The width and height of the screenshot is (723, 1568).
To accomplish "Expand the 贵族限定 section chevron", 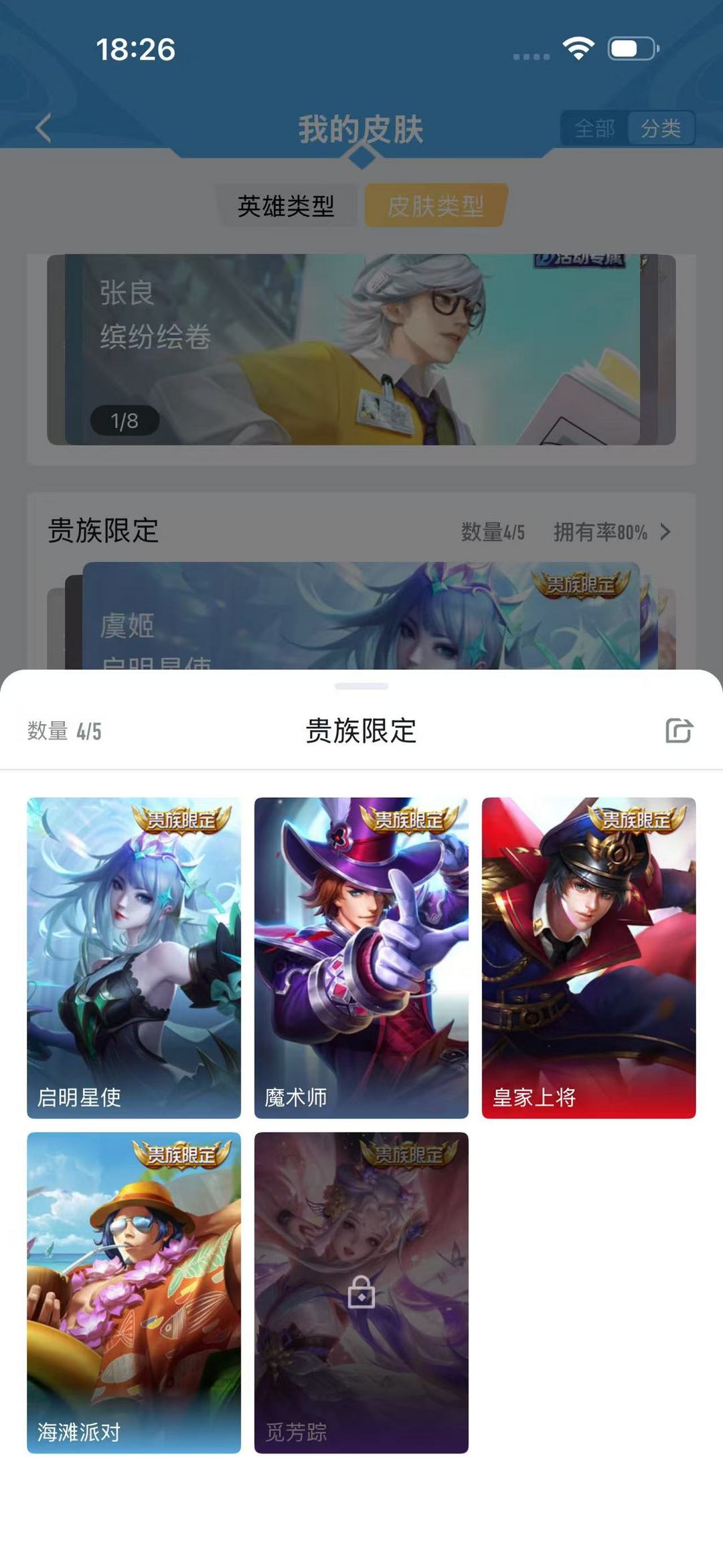I will coord(665,532).
